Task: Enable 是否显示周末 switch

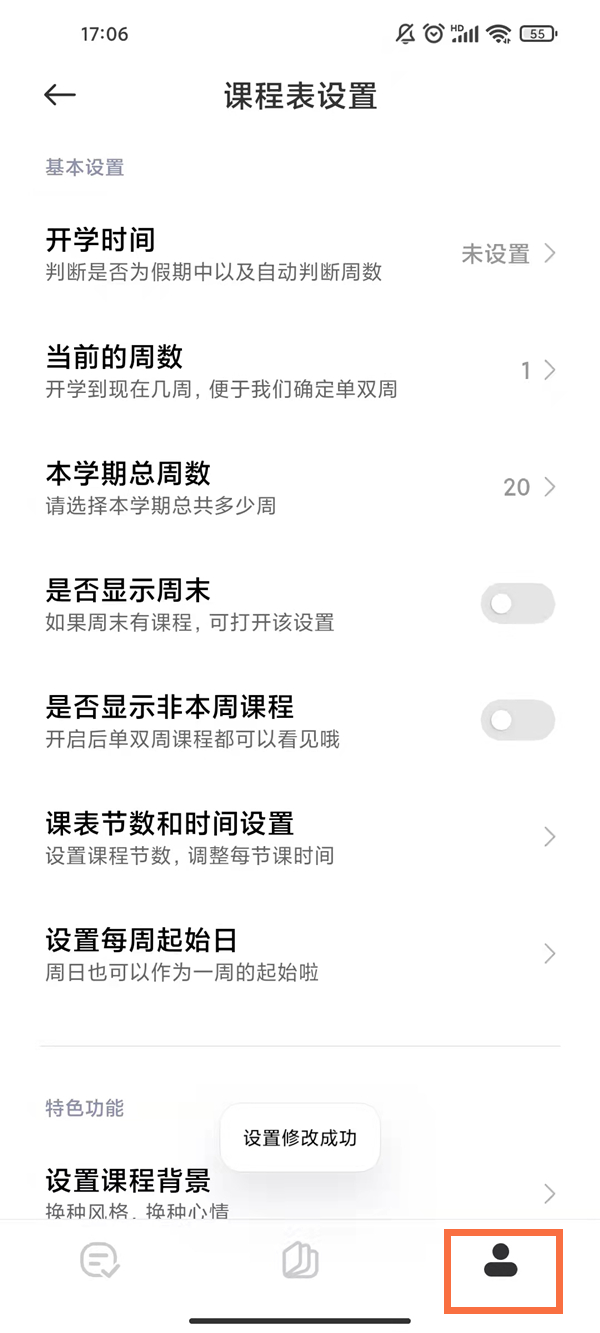Action: (x=517, y=603)
